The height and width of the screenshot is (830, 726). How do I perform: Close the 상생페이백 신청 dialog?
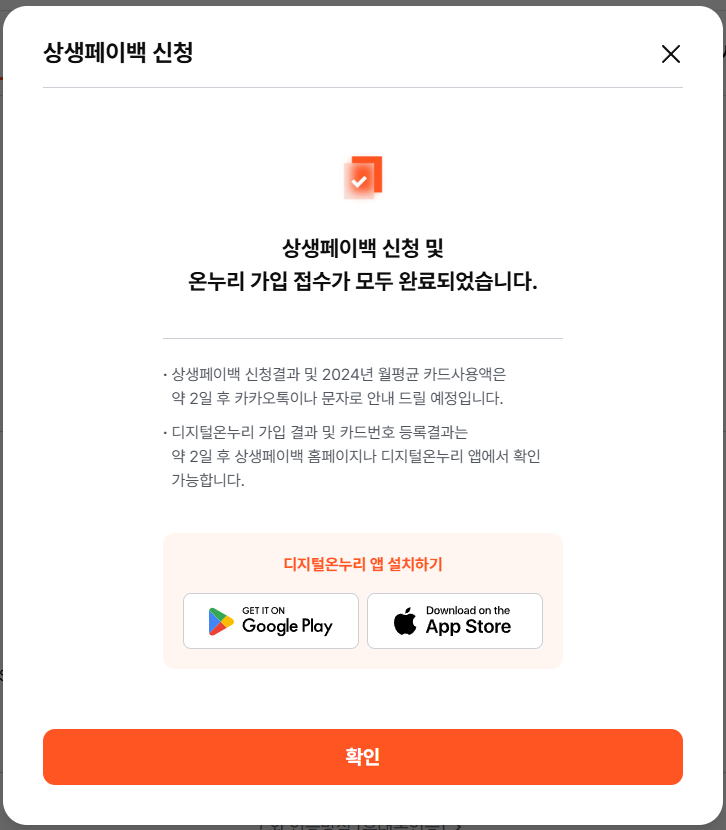coord(671,54)
